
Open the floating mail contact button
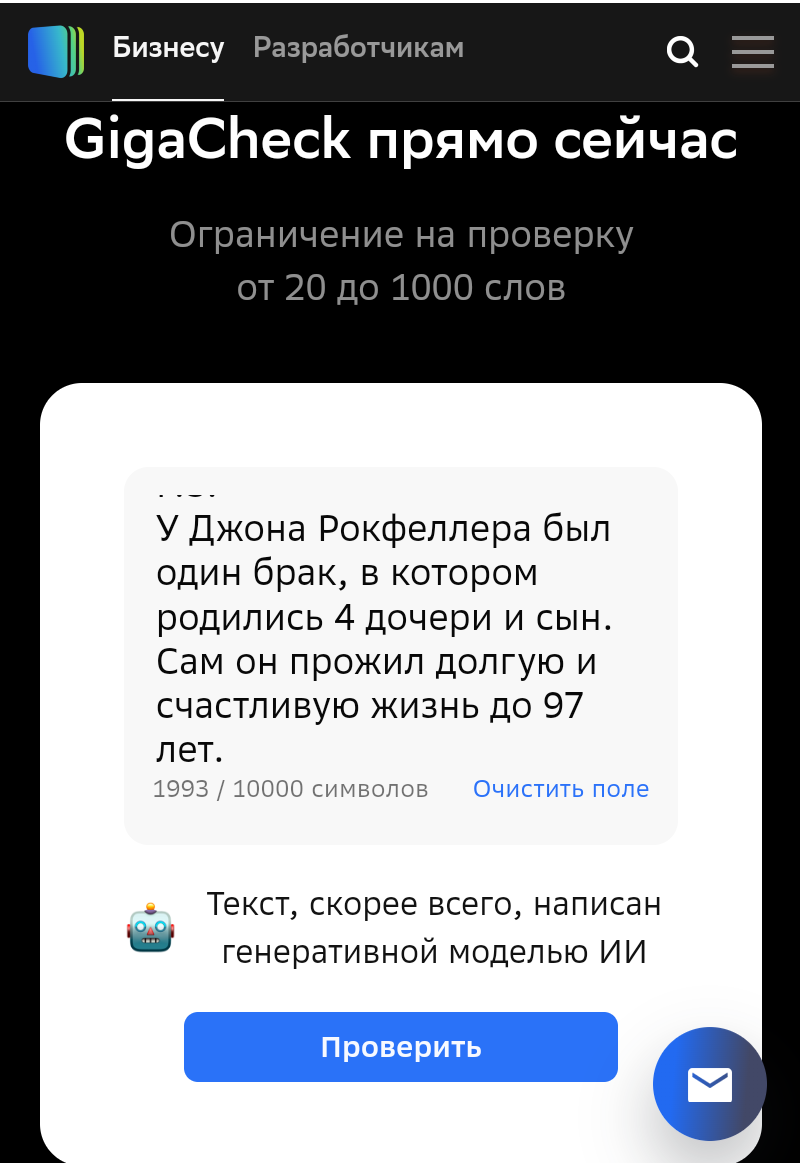(709, 1084)
